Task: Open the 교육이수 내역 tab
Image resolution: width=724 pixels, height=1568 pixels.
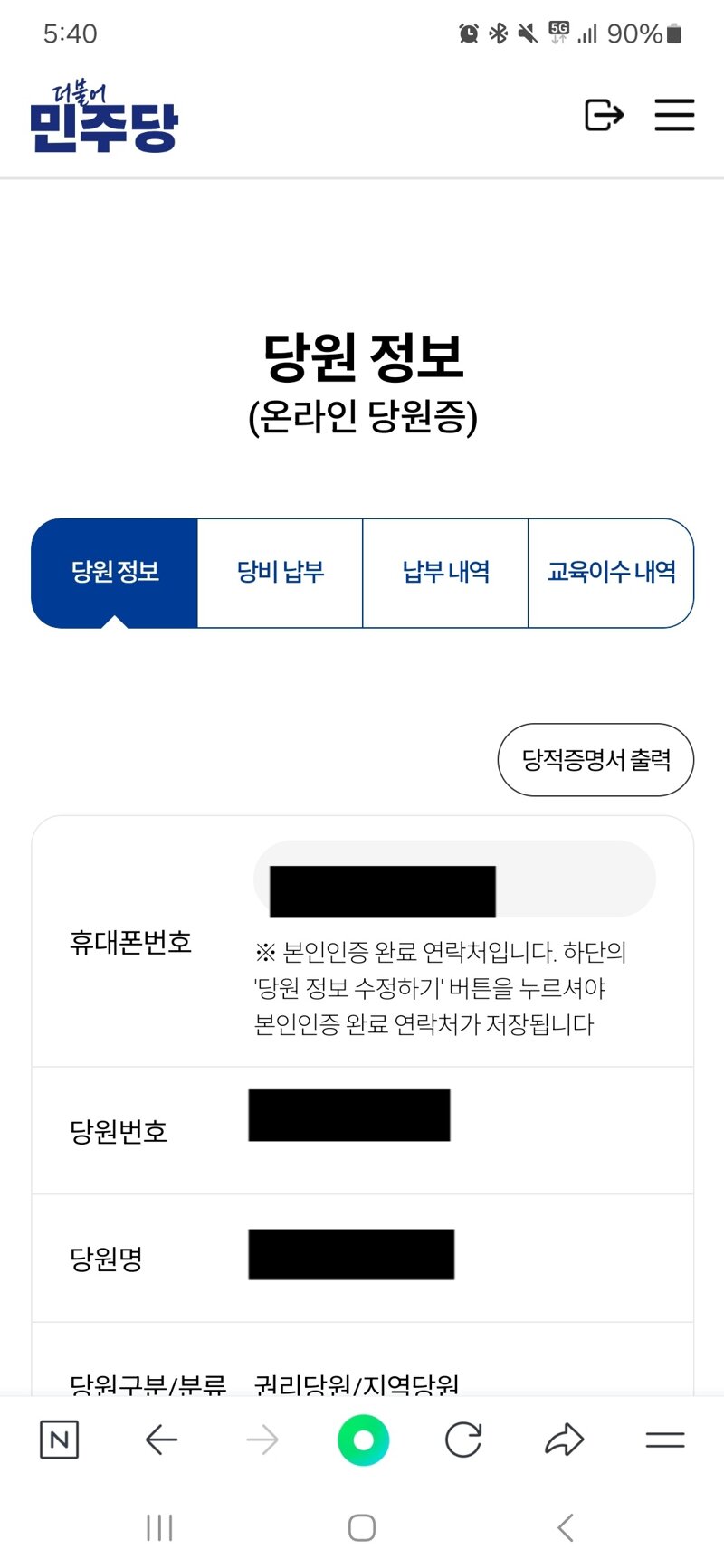Action: (611, 573)
